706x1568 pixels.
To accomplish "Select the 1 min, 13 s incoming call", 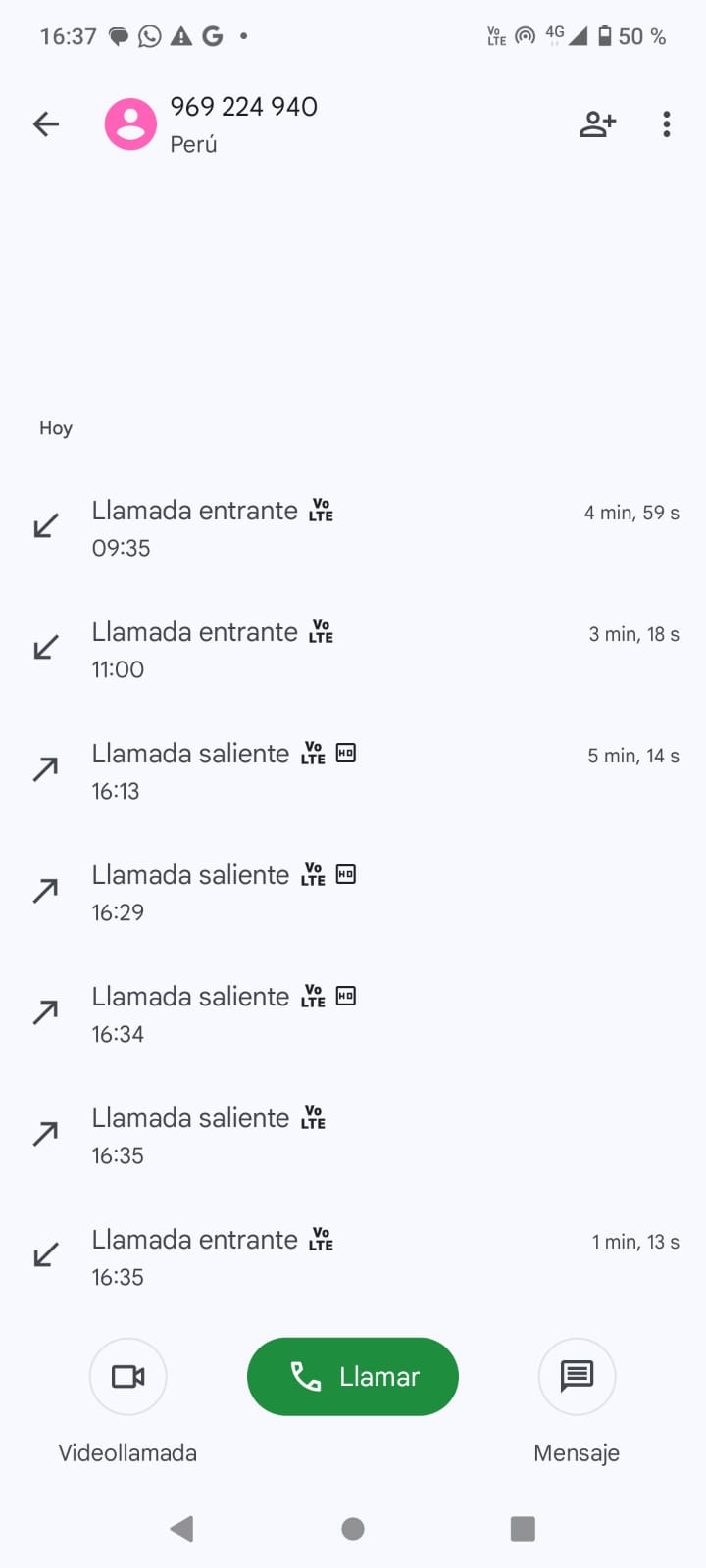I will point(353,1257).
